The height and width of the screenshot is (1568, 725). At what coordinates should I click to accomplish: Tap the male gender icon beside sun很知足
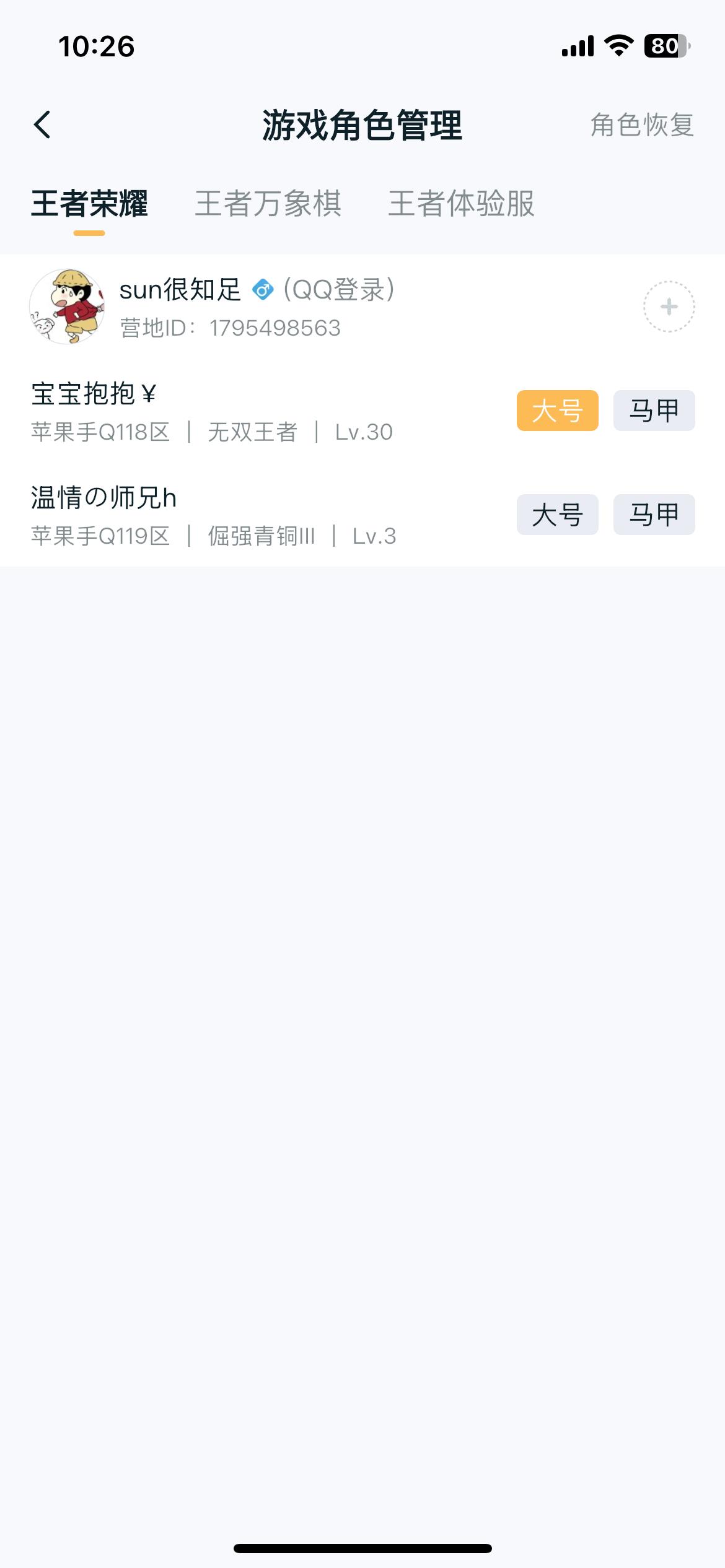click(x=263, y=289)
